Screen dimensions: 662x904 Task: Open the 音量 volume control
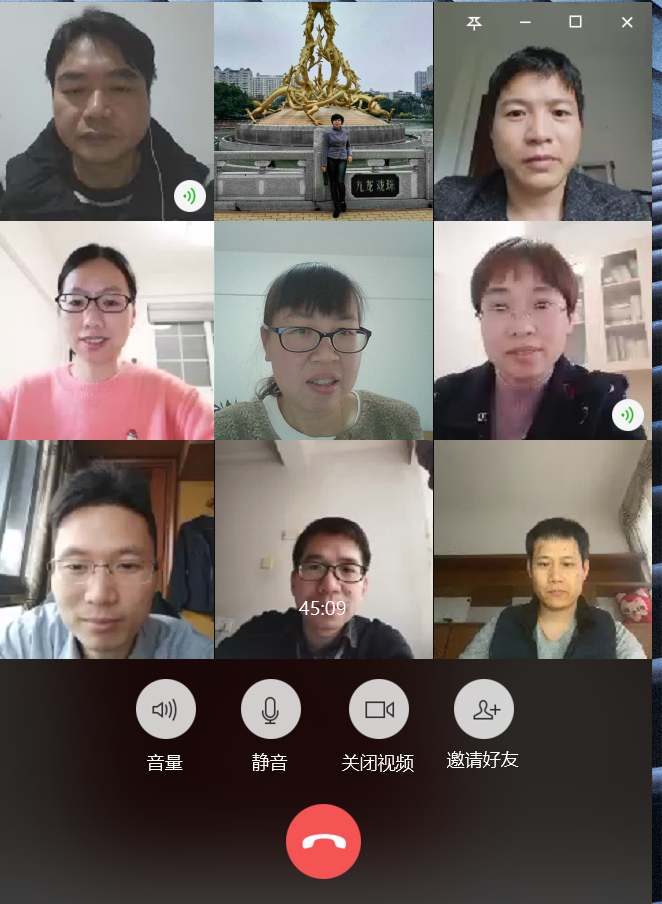[165, 709]
